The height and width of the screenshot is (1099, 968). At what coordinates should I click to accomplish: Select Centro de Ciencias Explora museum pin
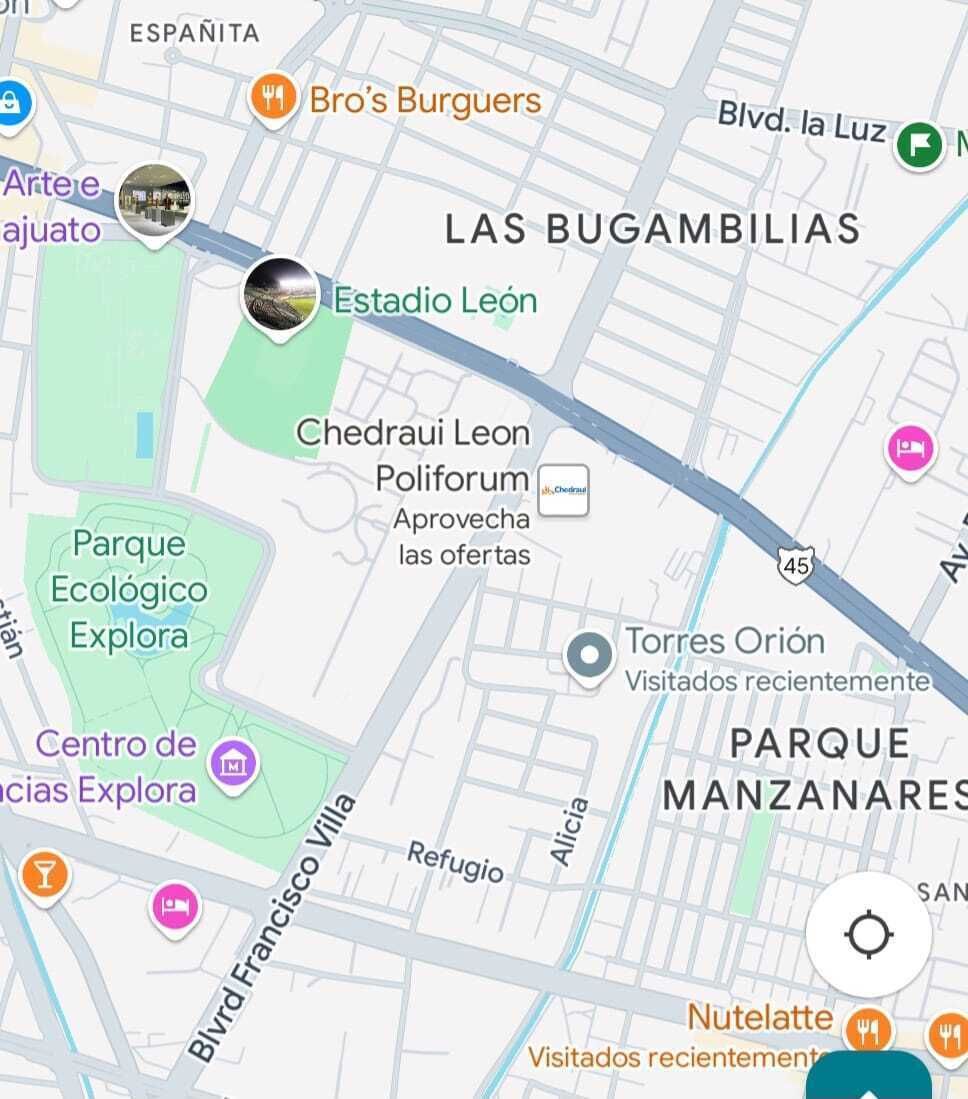[233, 766]
